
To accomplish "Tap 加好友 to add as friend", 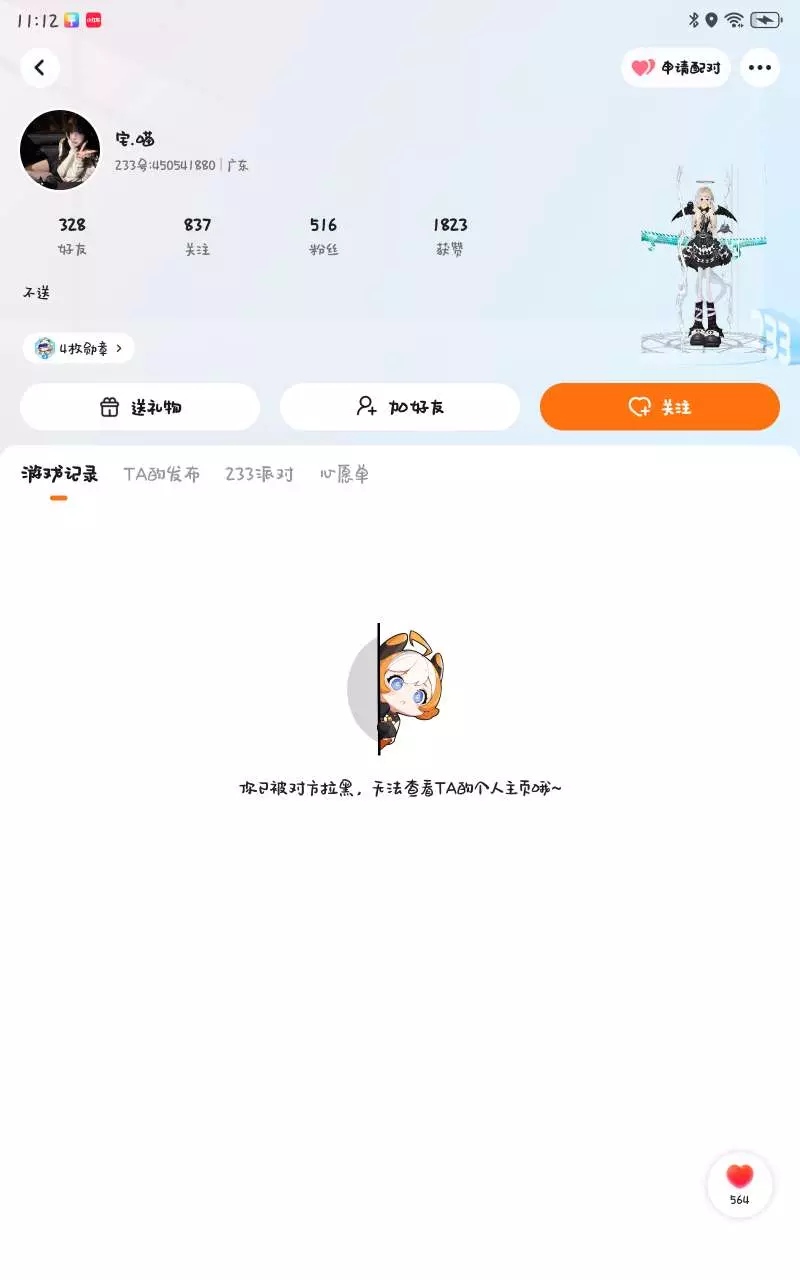I will [400, 407].
